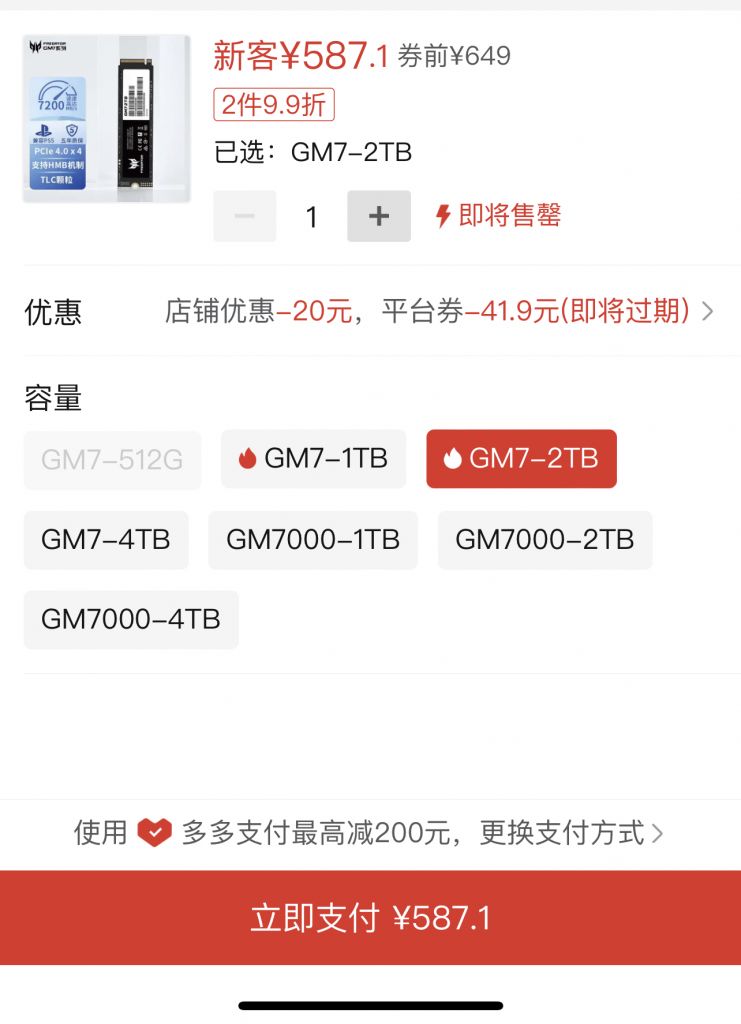Image resolution: width=741 pixels, height=1024 pixels.
Task: Expand discount details via right arrow
Action: pyautogui.click(x=709, y=312)
